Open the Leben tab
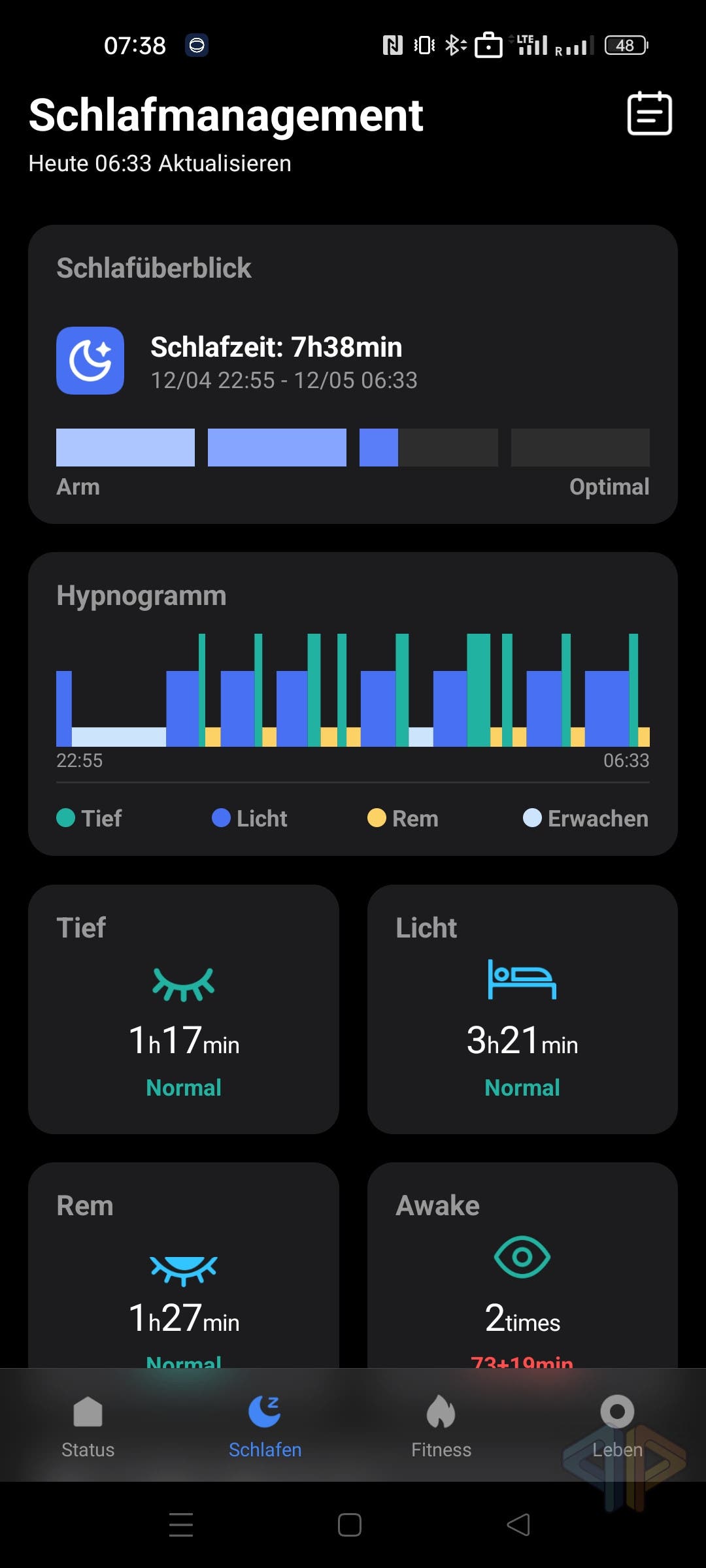706x1568 pixels. click(617, 1428)
